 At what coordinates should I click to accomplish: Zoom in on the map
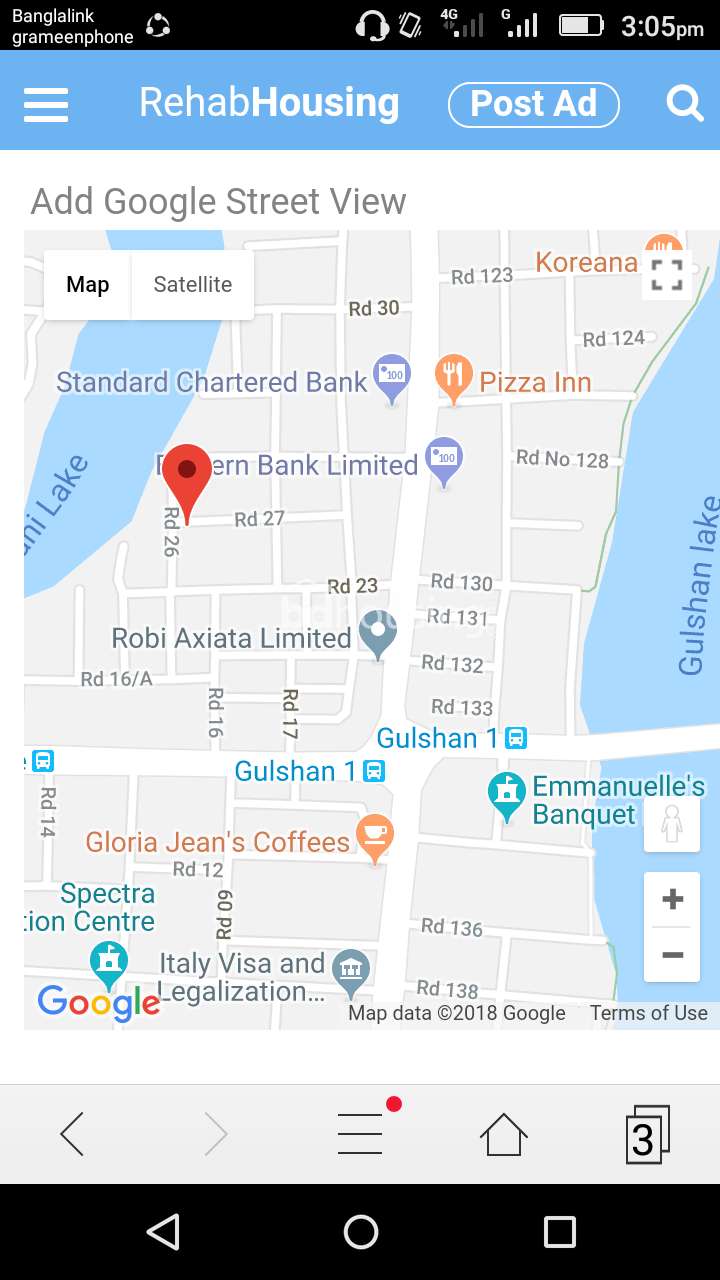pyautogui.click(x=672, y=900)
